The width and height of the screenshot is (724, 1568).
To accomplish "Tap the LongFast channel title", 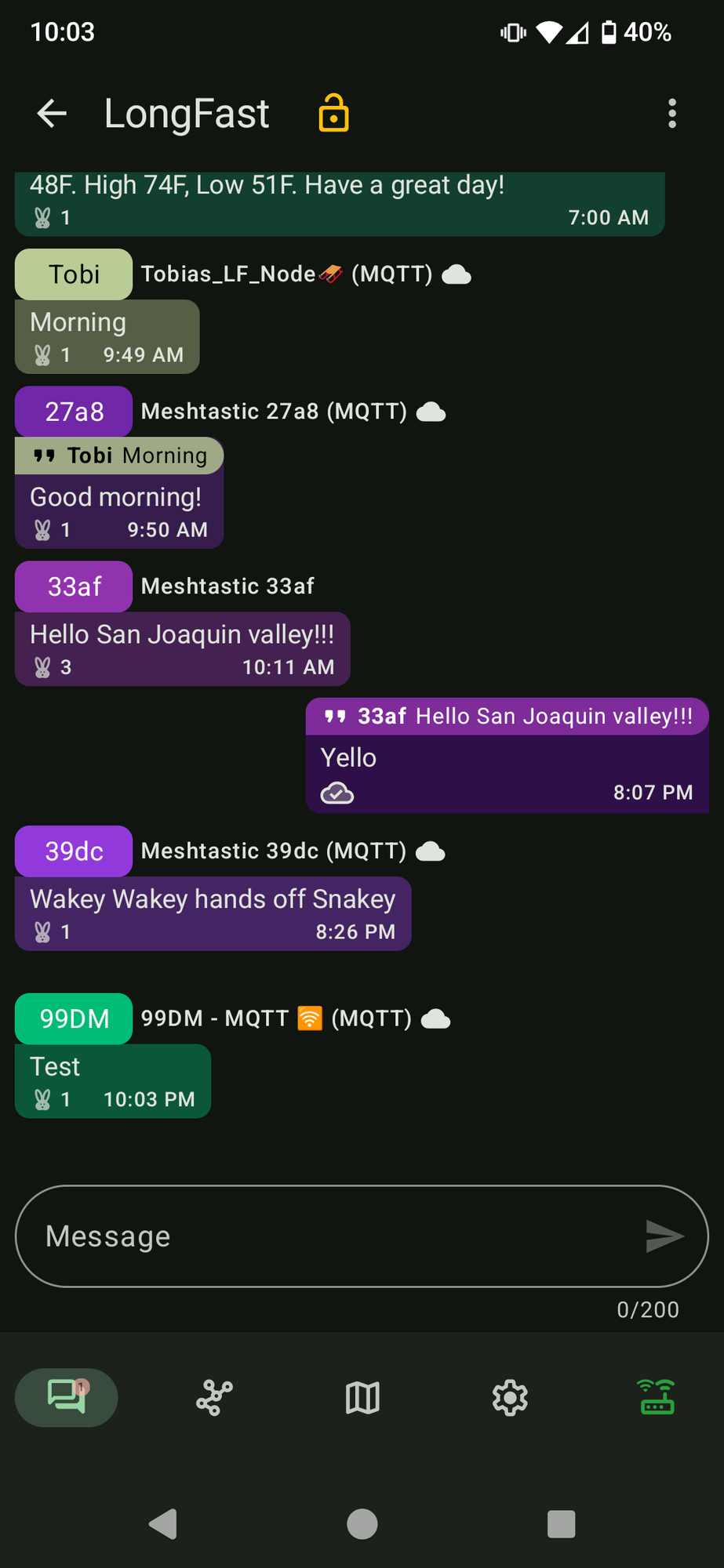I will (x=186, y=113).
